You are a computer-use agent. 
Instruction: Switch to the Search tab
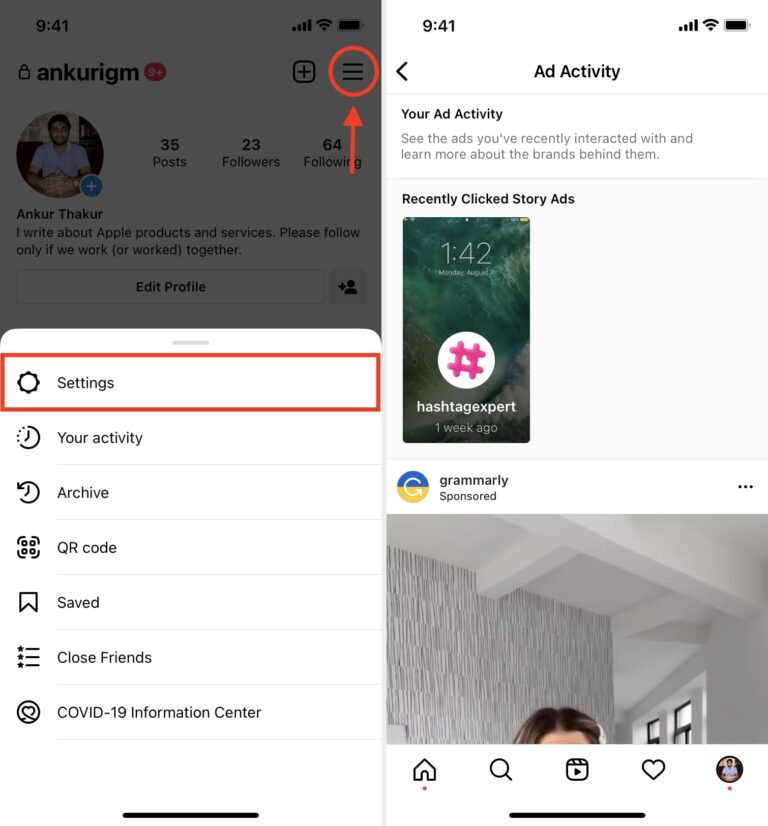501,769
